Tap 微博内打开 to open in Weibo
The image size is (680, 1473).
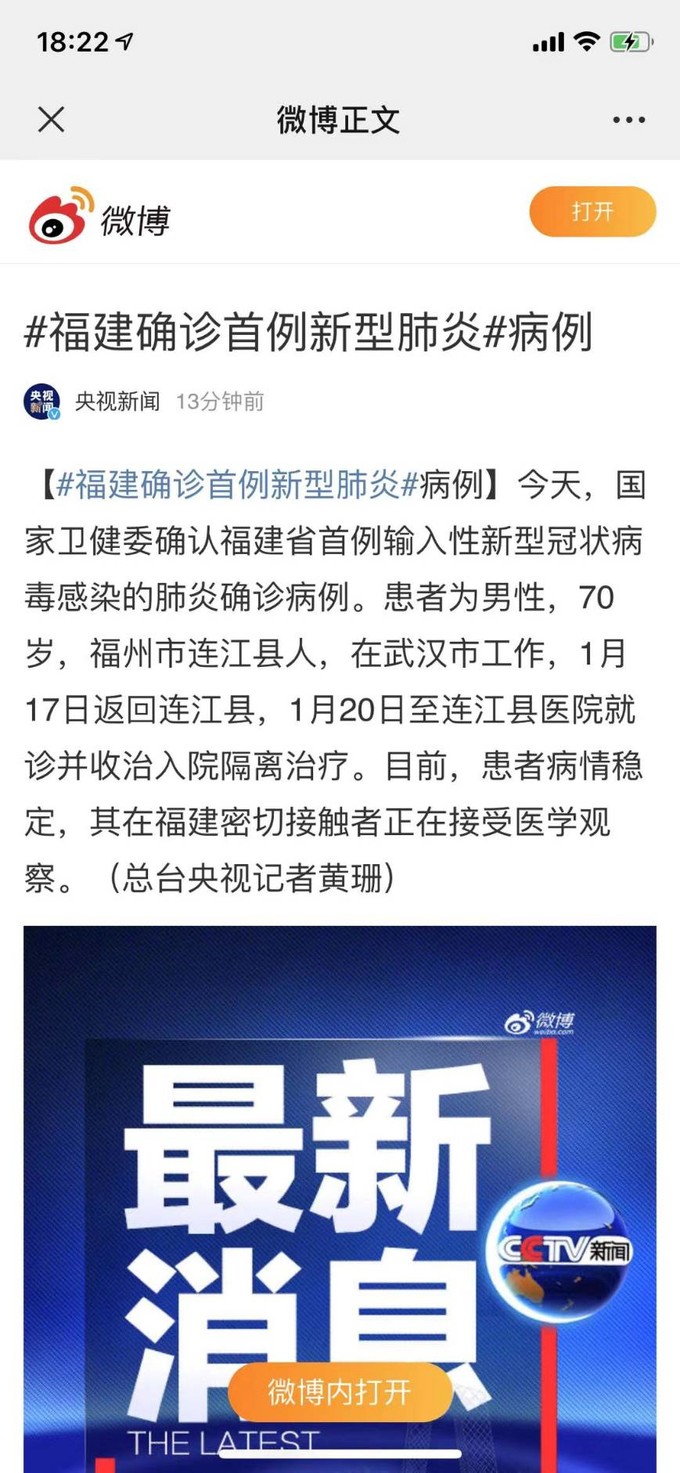[x=339, y=1392]
